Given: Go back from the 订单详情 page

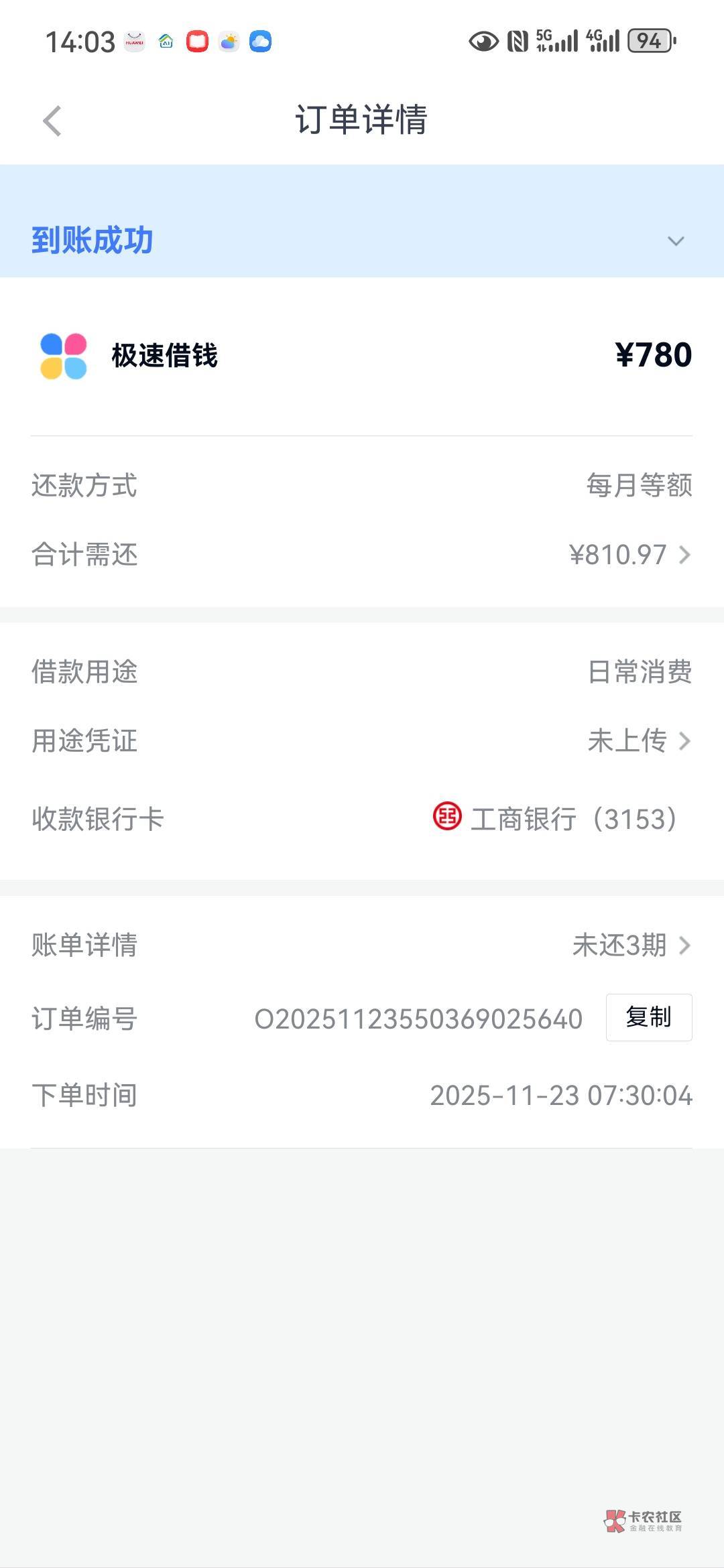Looking at the screenshot, I should pos(52,121).
